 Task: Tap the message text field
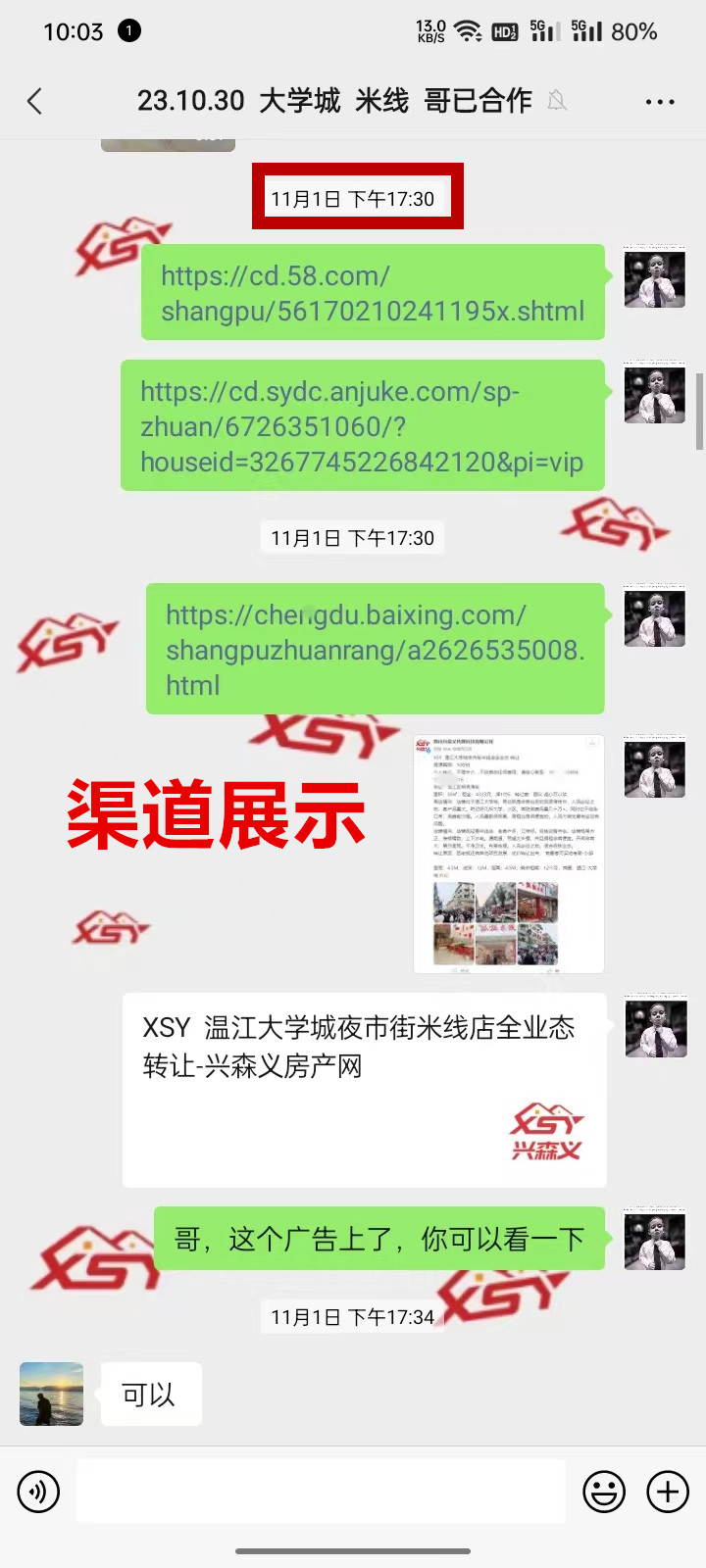[320, 1492]
